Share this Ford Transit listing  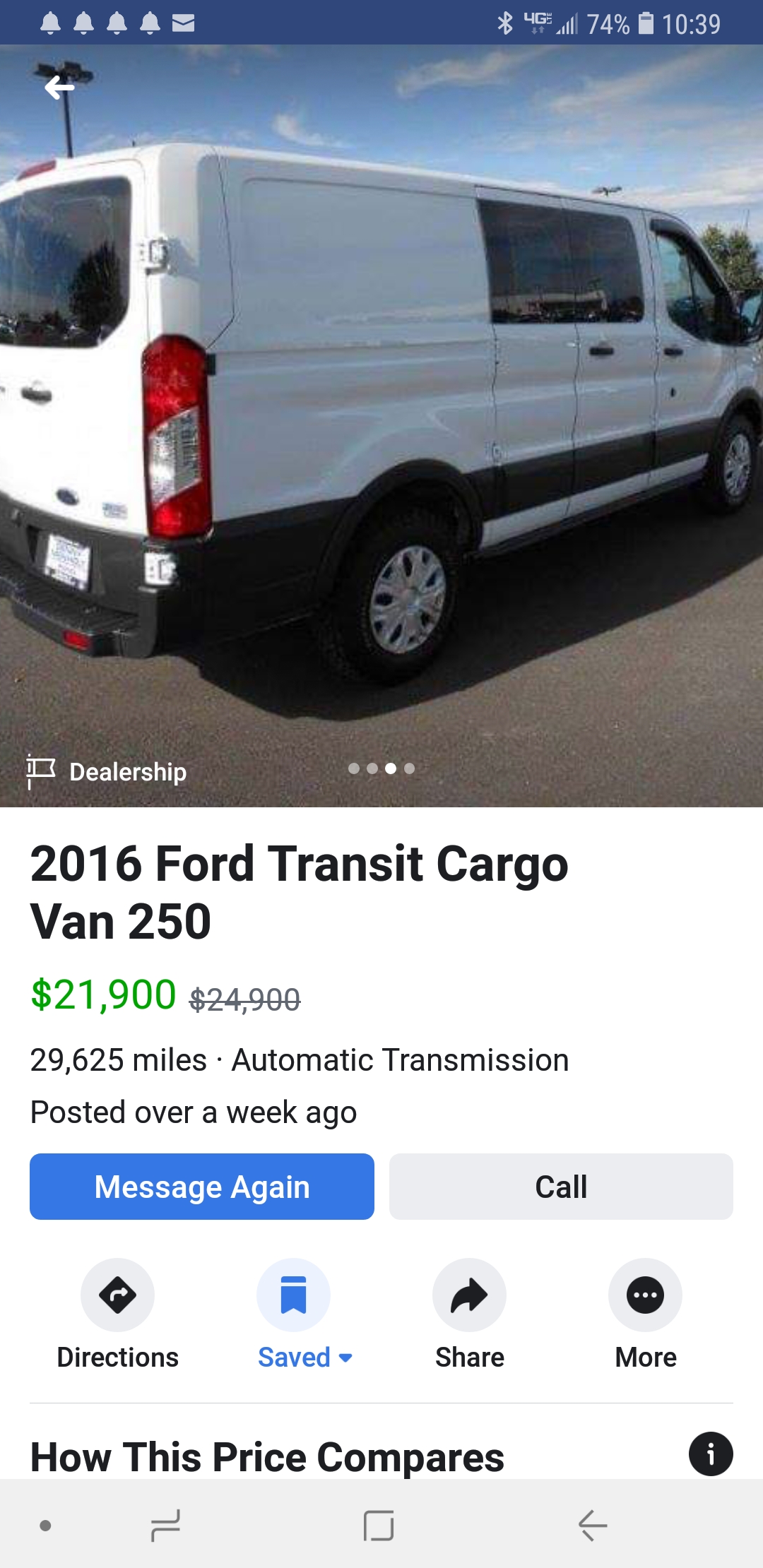click(469, 1295)
